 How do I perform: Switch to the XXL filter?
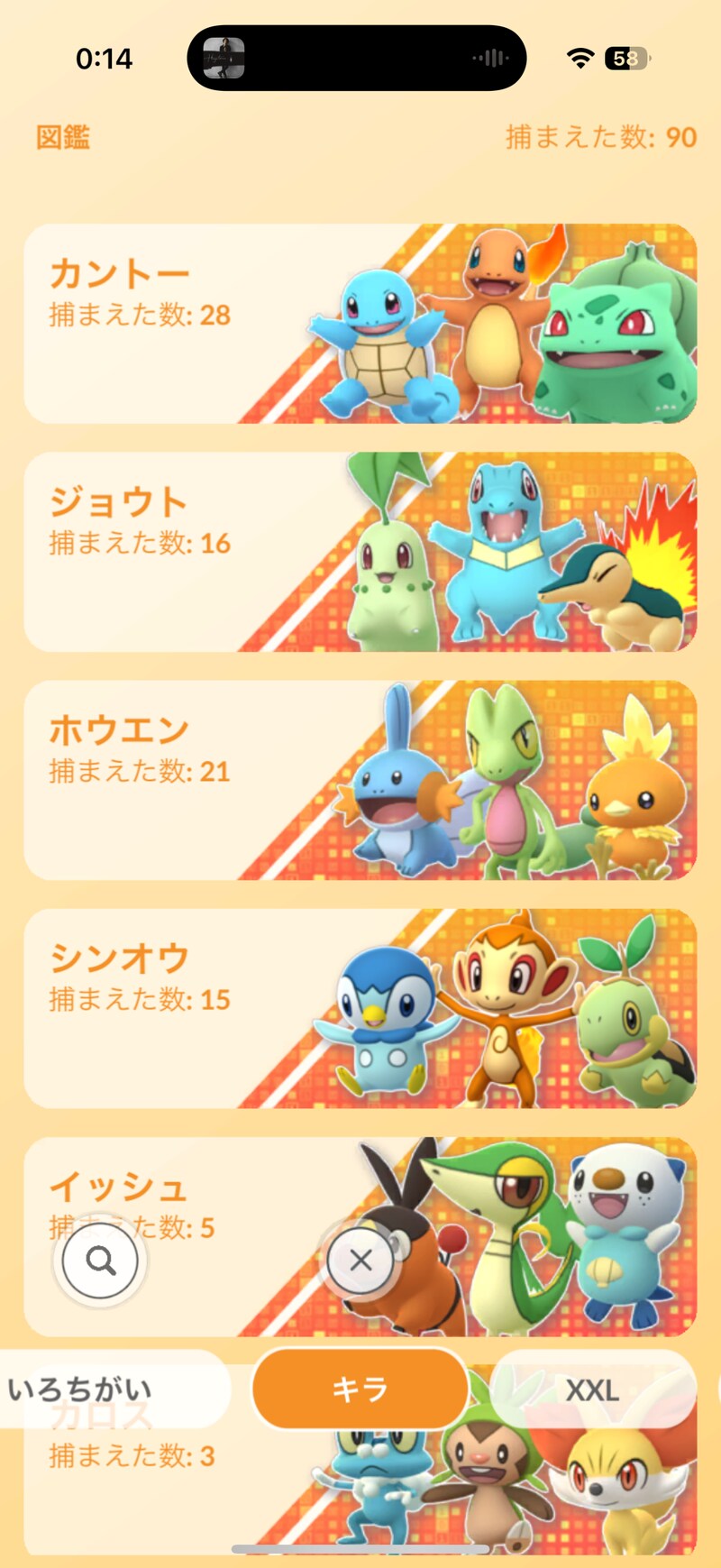click(592, 1389)
